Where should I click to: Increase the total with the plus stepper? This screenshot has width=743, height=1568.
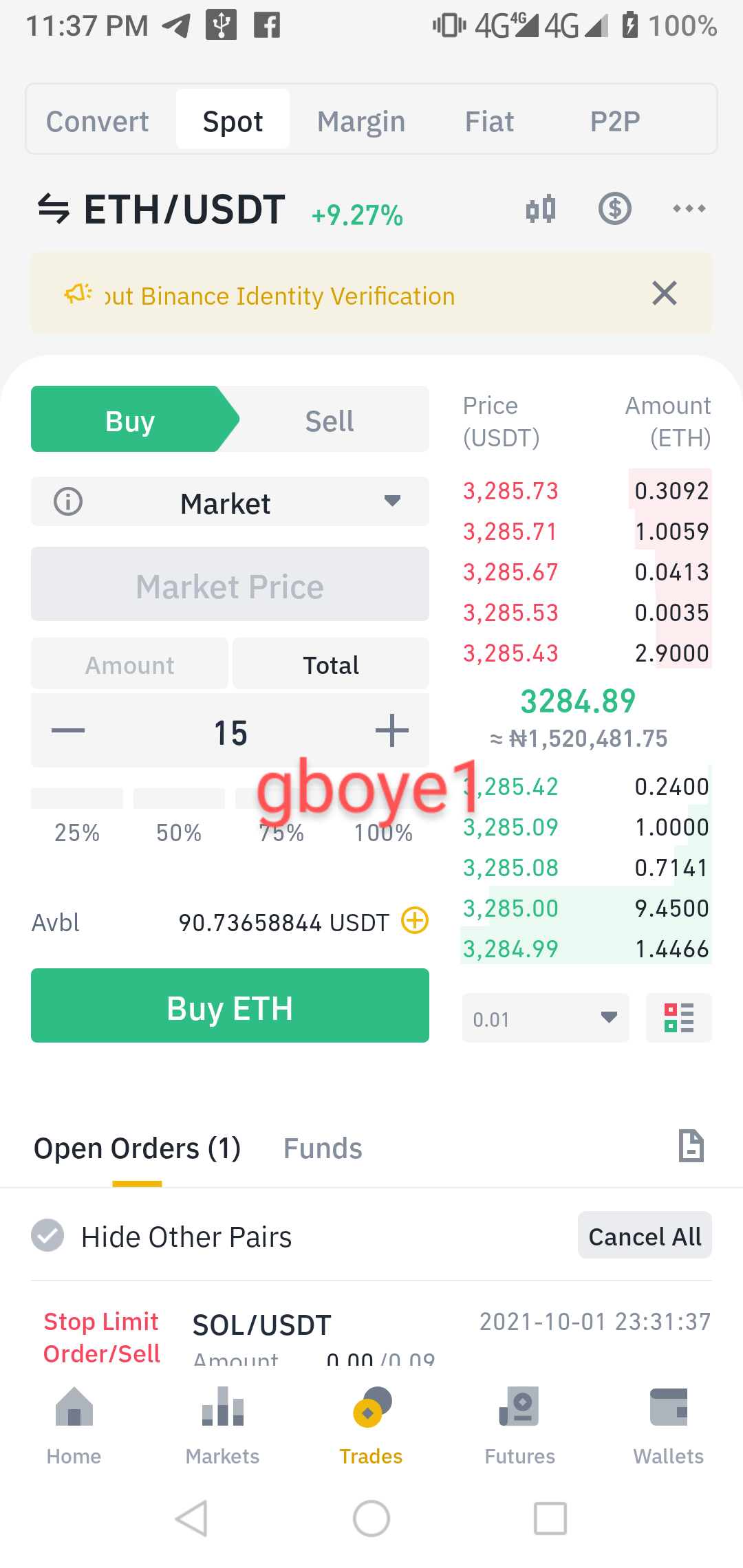[x=392, y=730]
